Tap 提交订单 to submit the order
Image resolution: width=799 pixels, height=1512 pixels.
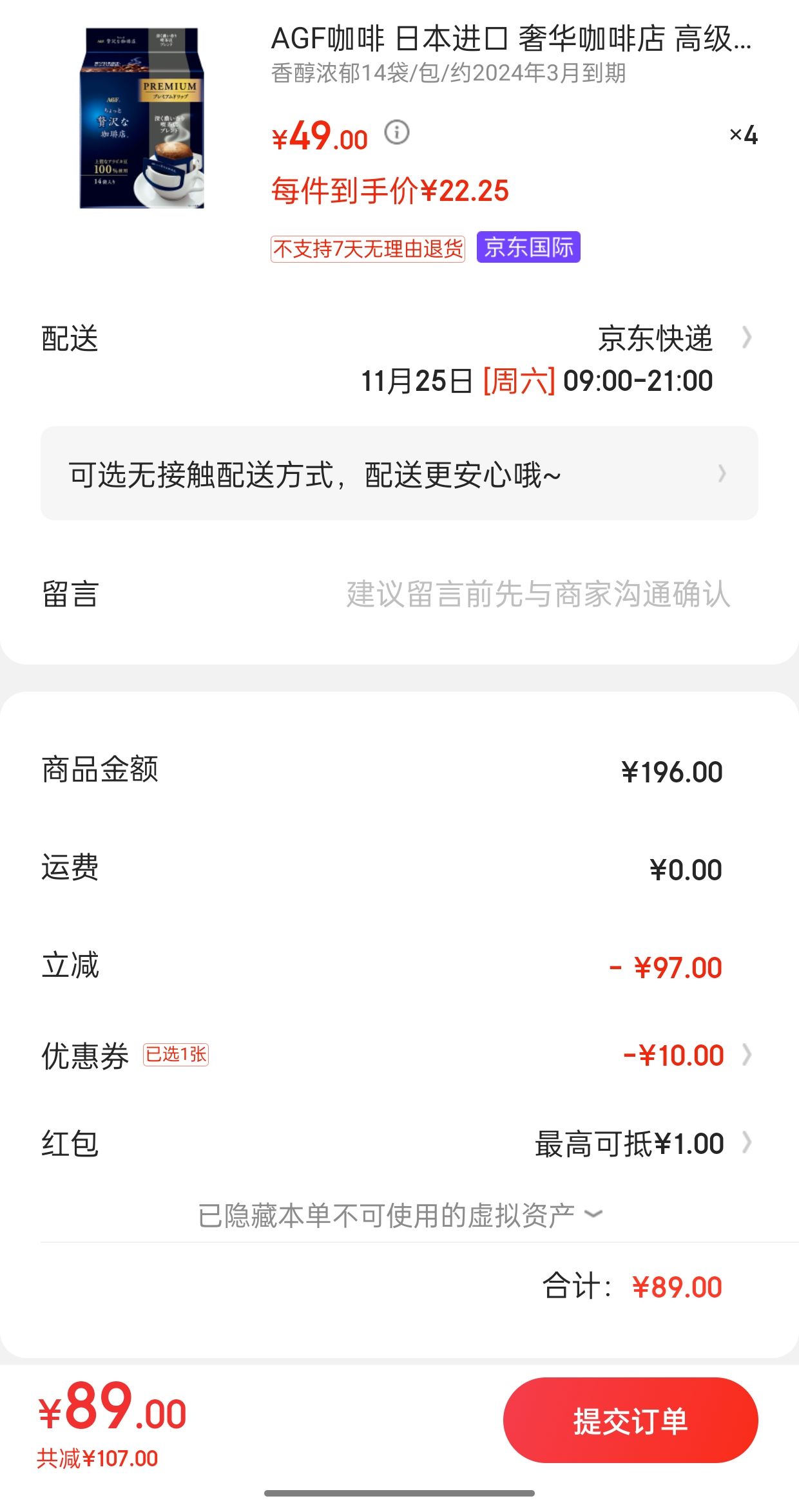(x=630, y=1421)
